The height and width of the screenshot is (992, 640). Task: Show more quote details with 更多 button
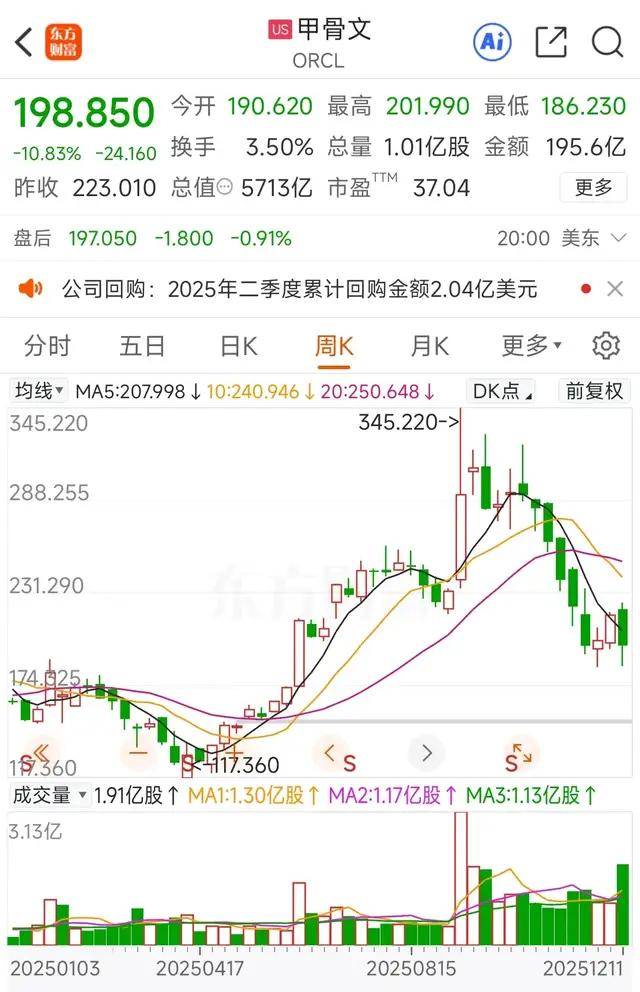(x=593, y=187)
